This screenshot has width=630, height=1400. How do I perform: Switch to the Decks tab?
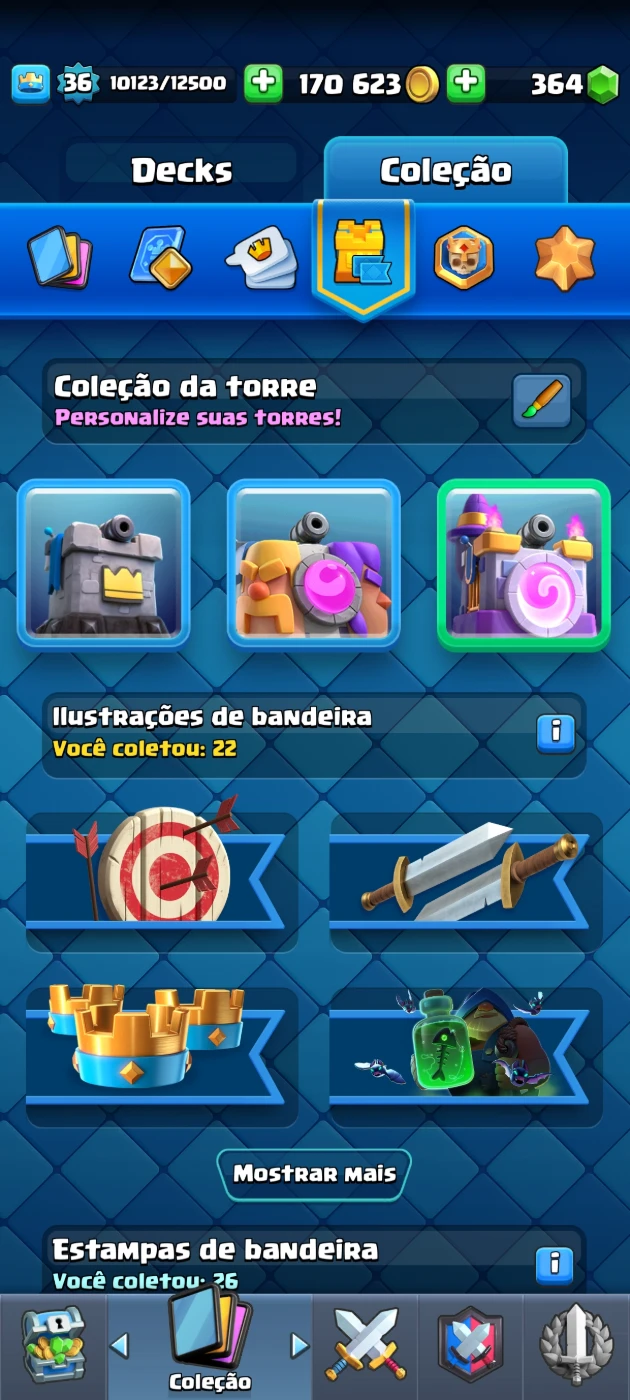pyautogui.click(x=182, y=170)
